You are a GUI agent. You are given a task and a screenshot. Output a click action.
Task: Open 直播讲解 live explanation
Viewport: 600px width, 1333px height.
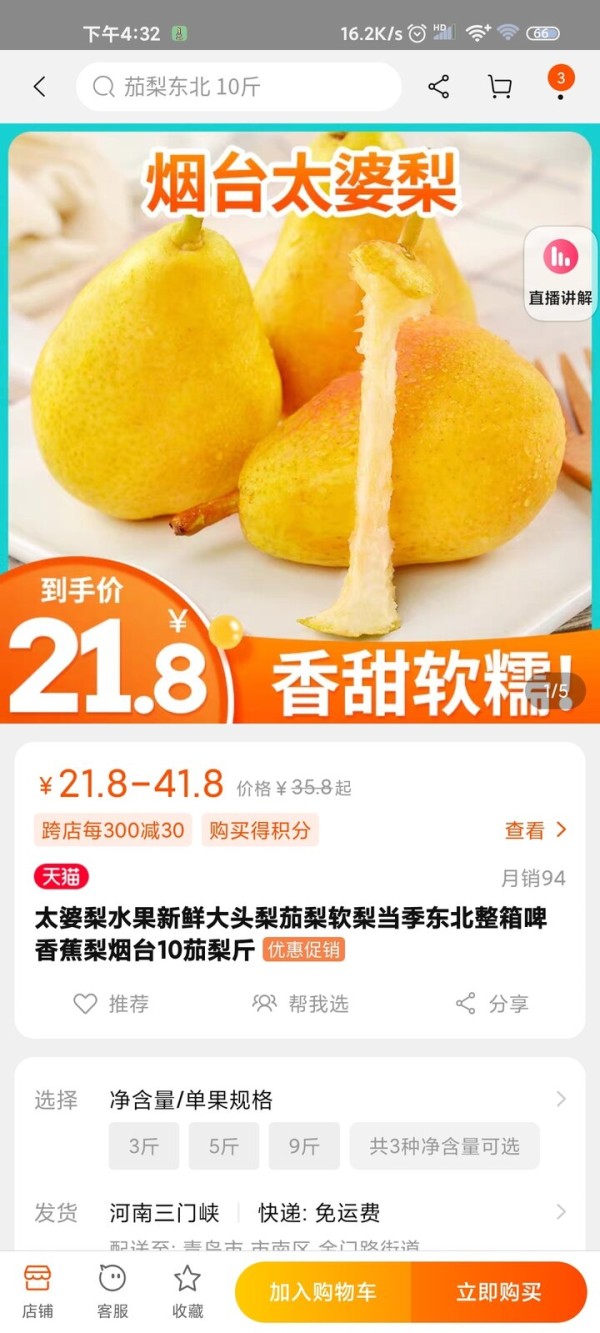561,273
